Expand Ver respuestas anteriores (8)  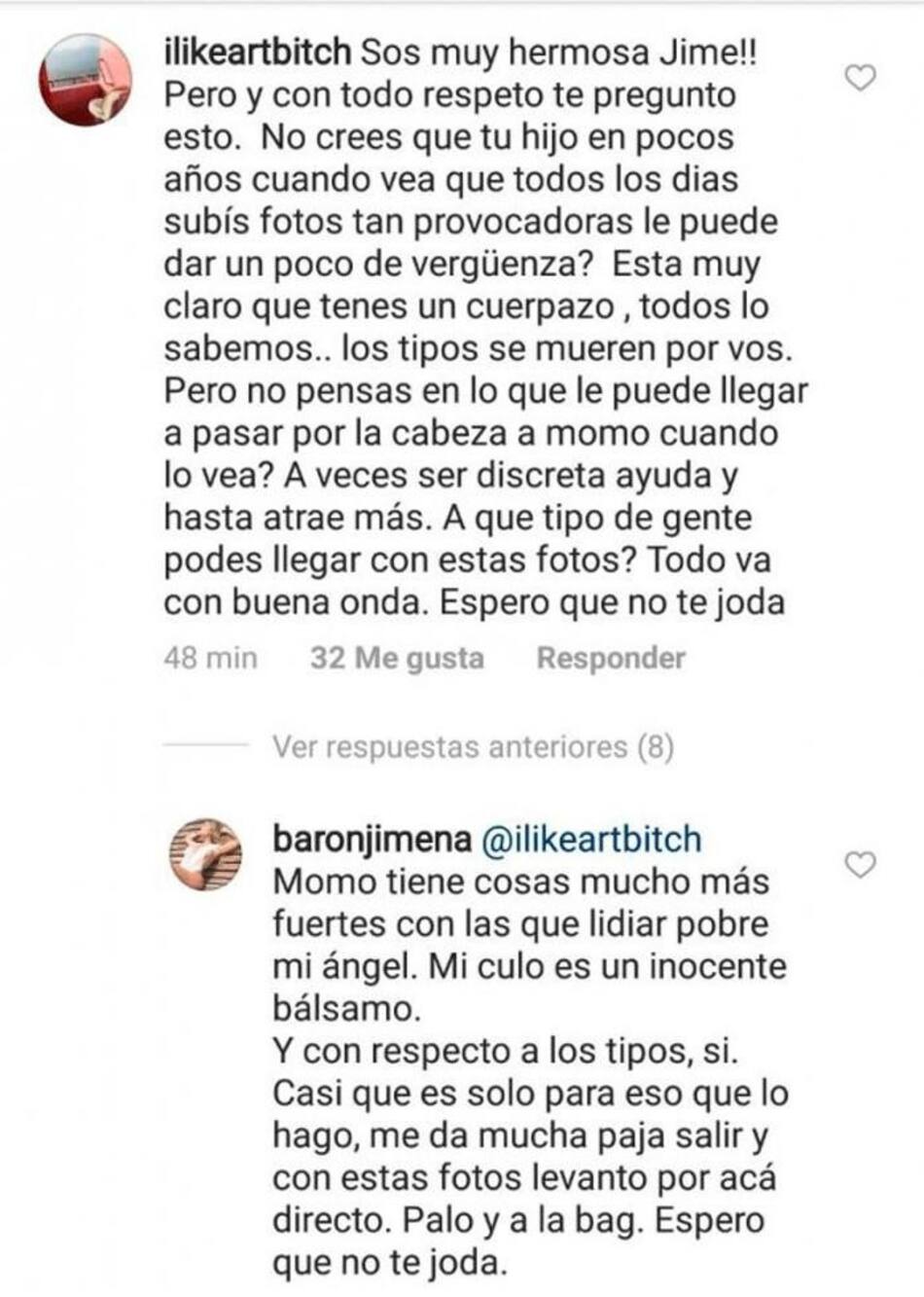coord(473,746)
